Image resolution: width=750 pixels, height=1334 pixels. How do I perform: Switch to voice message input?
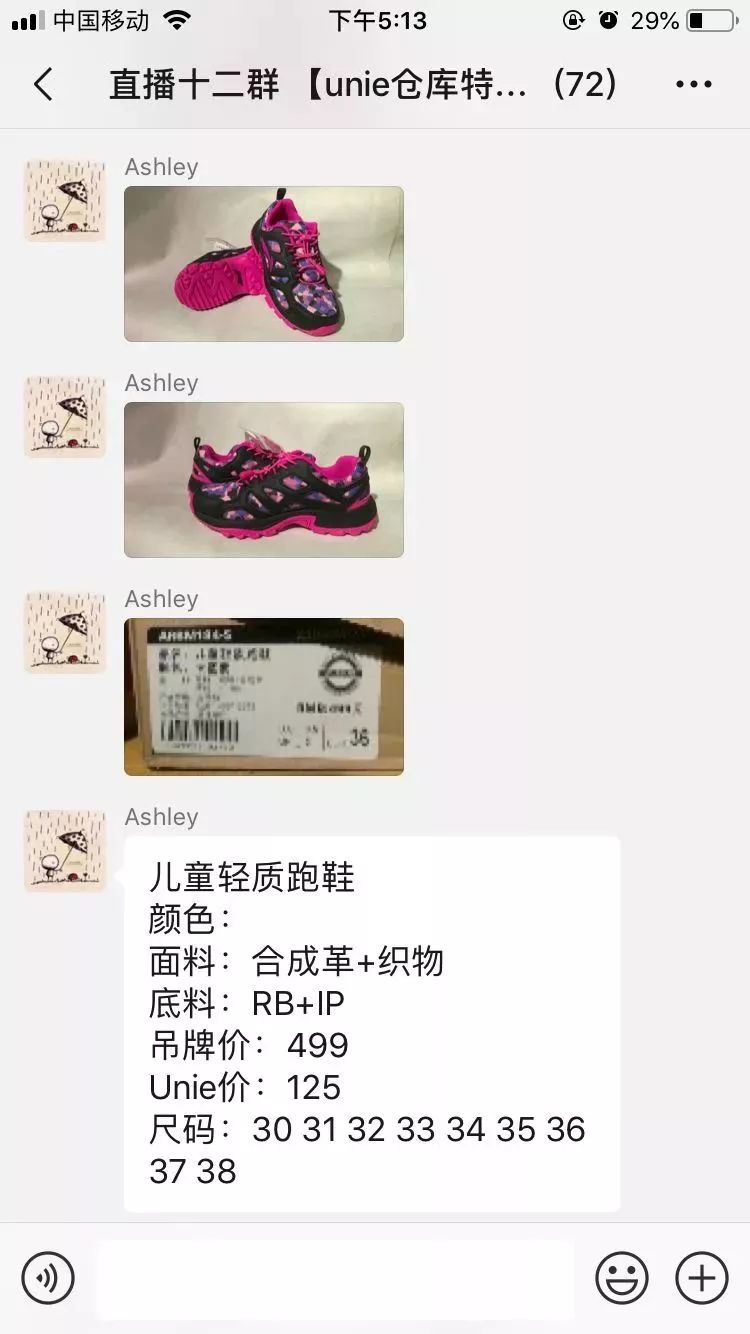pos(48,1278)
